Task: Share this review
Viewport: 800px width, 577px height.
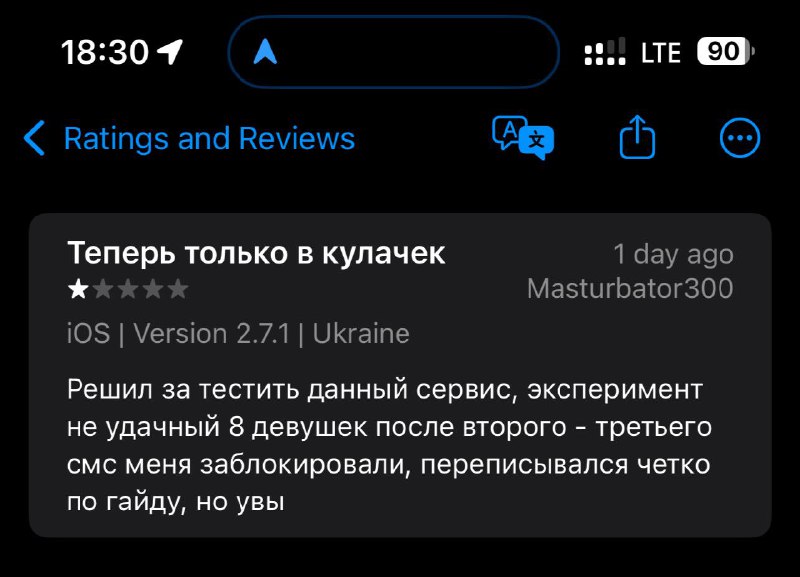Action: 636,138
